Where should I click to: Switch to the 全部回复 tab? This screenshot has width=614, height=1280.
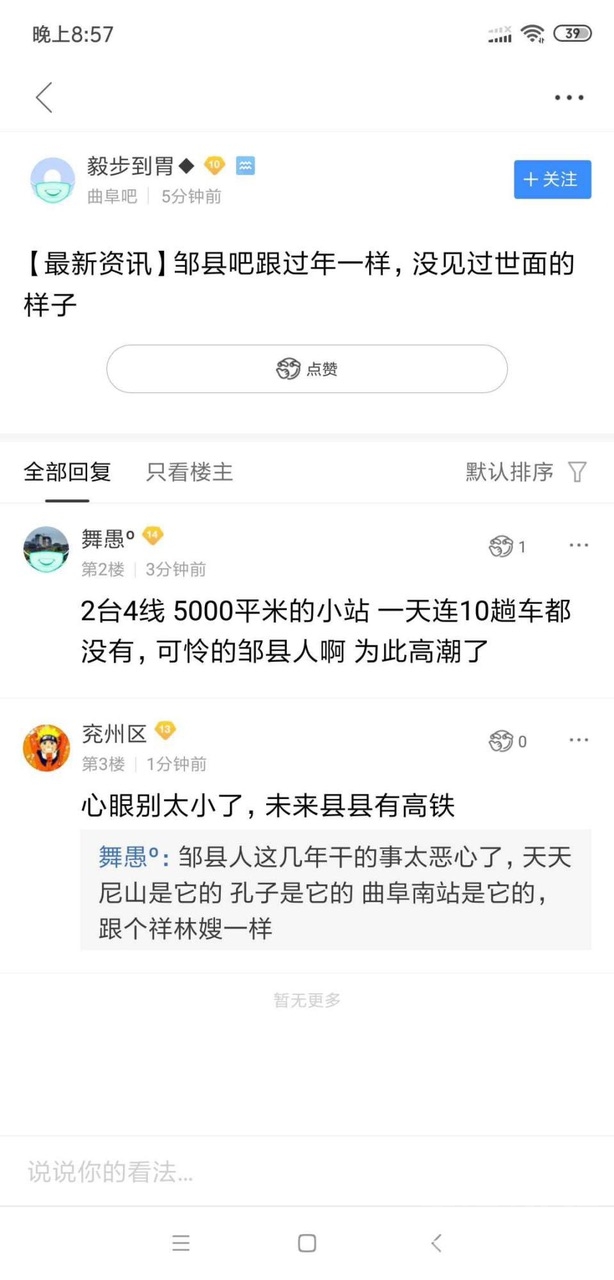point(67,472)
